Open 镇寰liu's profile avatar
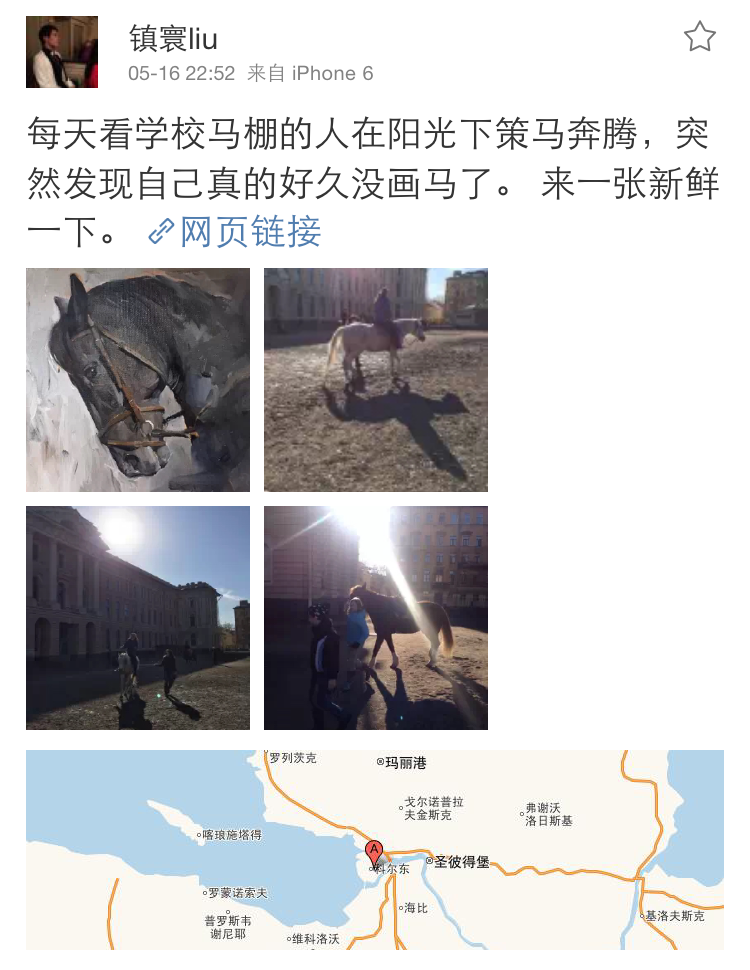The height and width of the screenshot is (970, 750). [62, 52]
